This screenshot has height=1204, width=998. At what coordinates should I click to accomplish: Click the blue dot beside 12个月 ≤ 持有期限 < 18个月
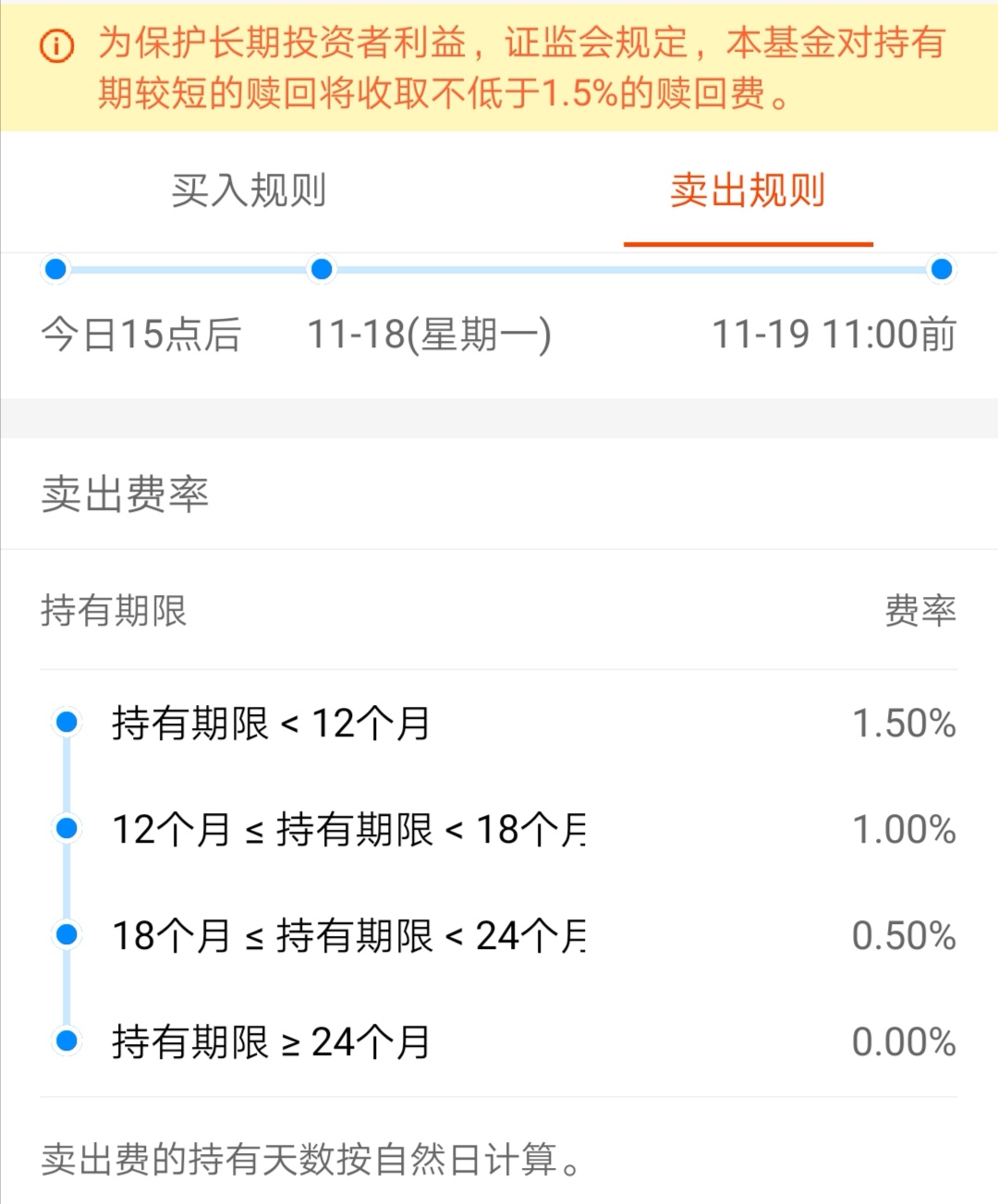tap(65, 830)
